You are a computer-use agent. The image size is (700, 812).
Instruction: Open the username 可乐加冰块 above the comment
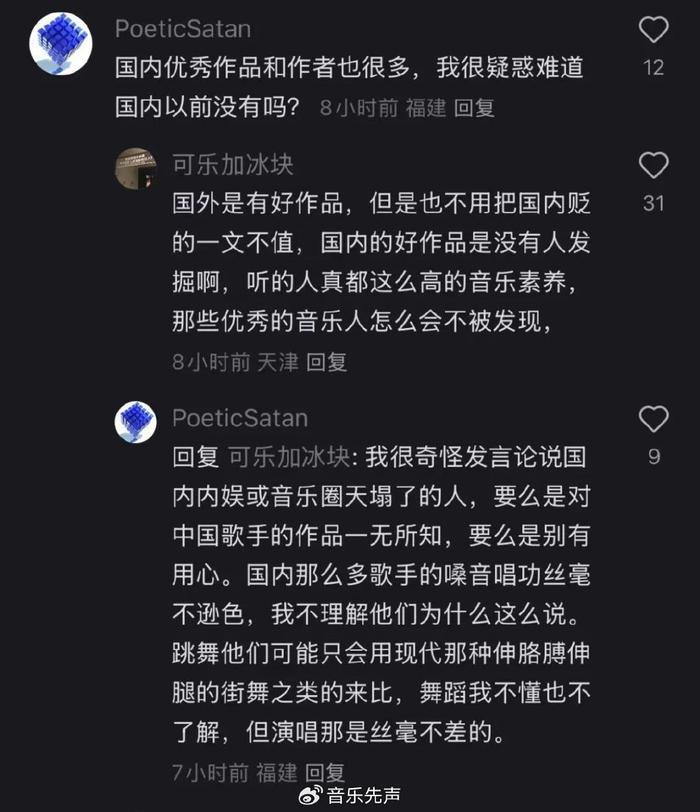pyautogui.click(x=232, y=164)
